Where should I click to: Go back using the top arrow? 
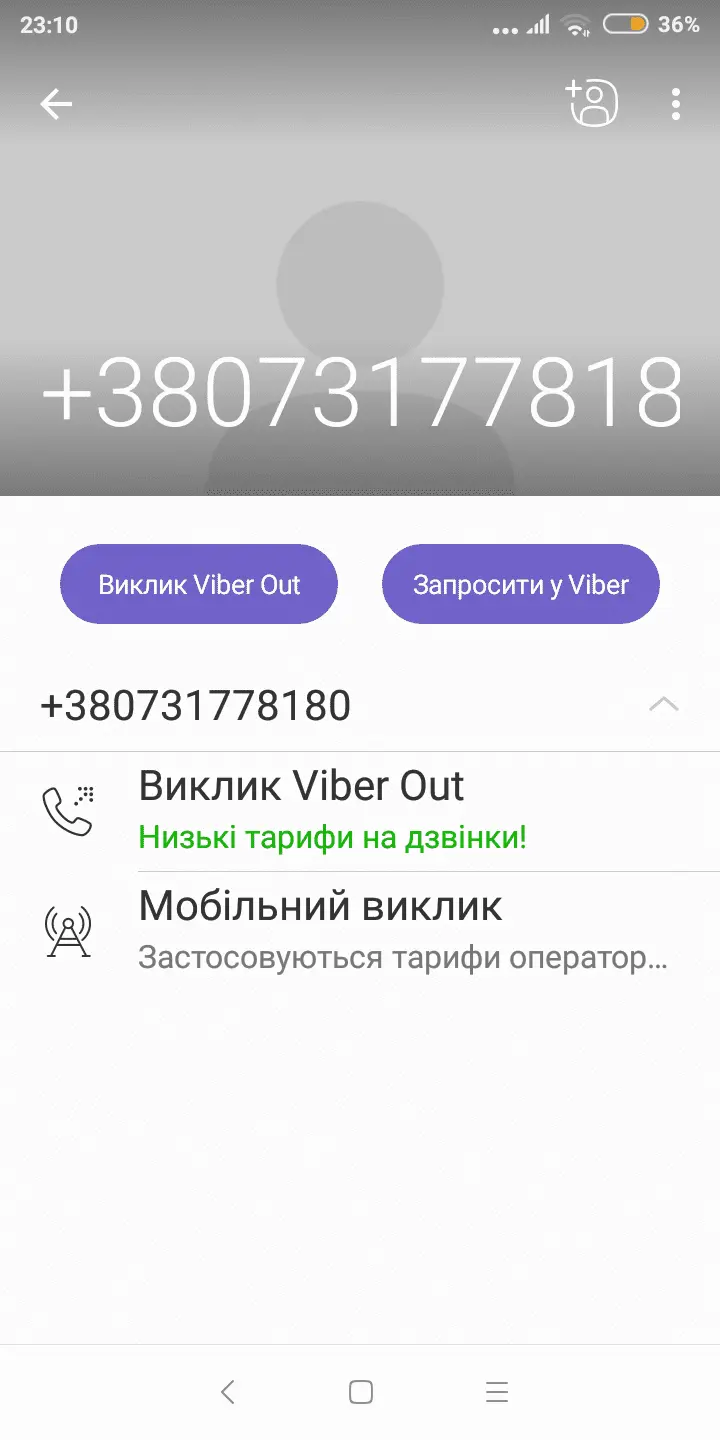tap(56, 104)
